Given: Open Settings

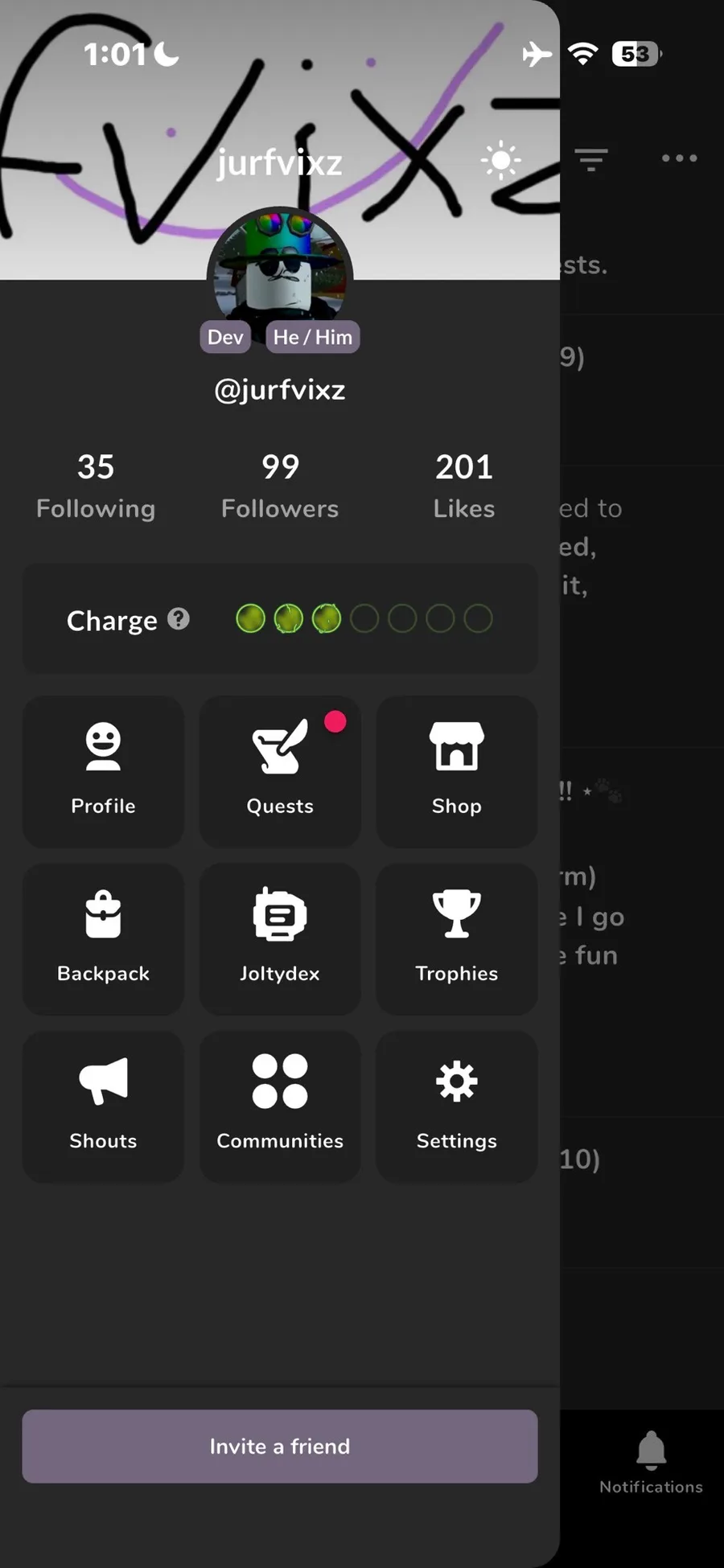Looking at the screenshot, I should click(457, 1106).
